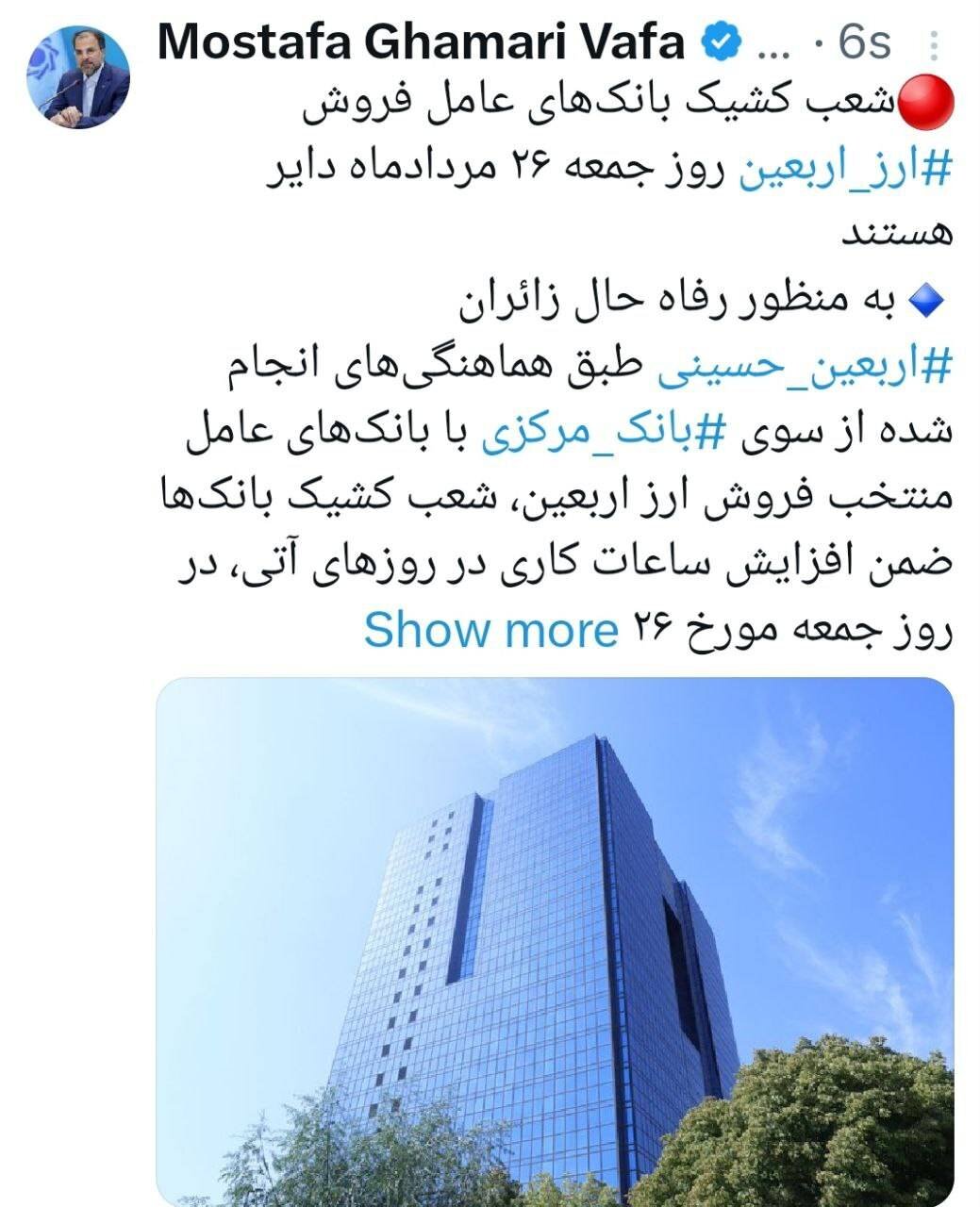Expand the tweet with Show more
980x1207 pixels.
tap(490, 629)
